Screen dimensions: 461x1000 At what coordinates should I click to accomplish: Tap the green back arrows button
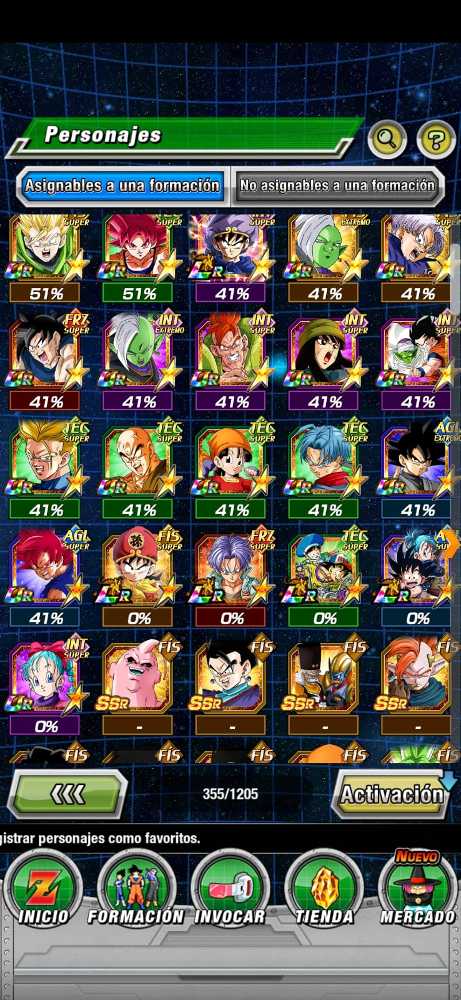pos(67,794)
